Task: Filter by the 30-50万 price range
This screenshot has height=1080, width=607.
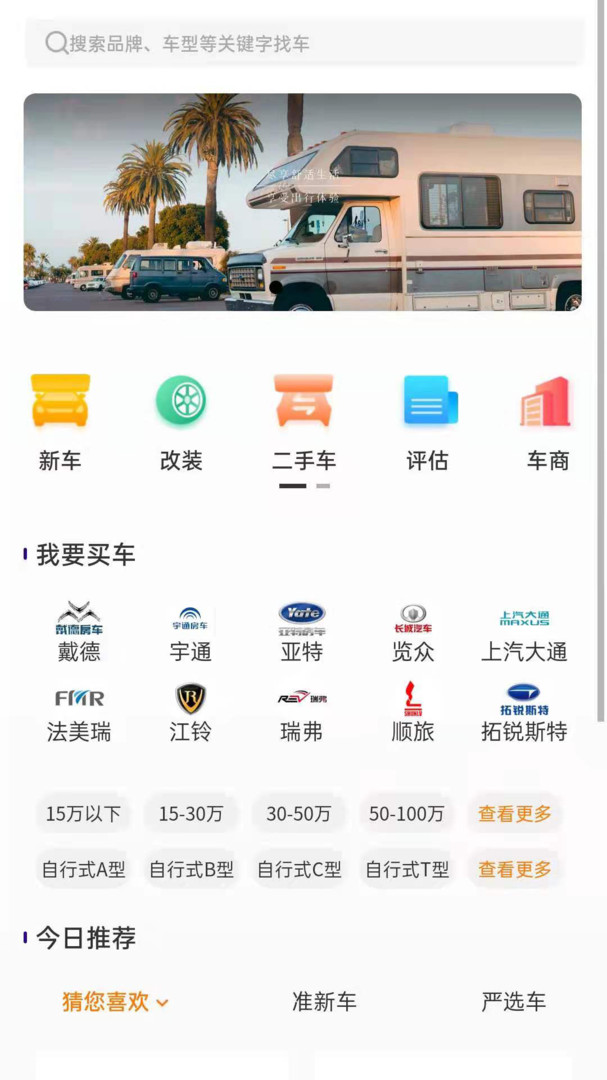Action: (x=298, y=814)
